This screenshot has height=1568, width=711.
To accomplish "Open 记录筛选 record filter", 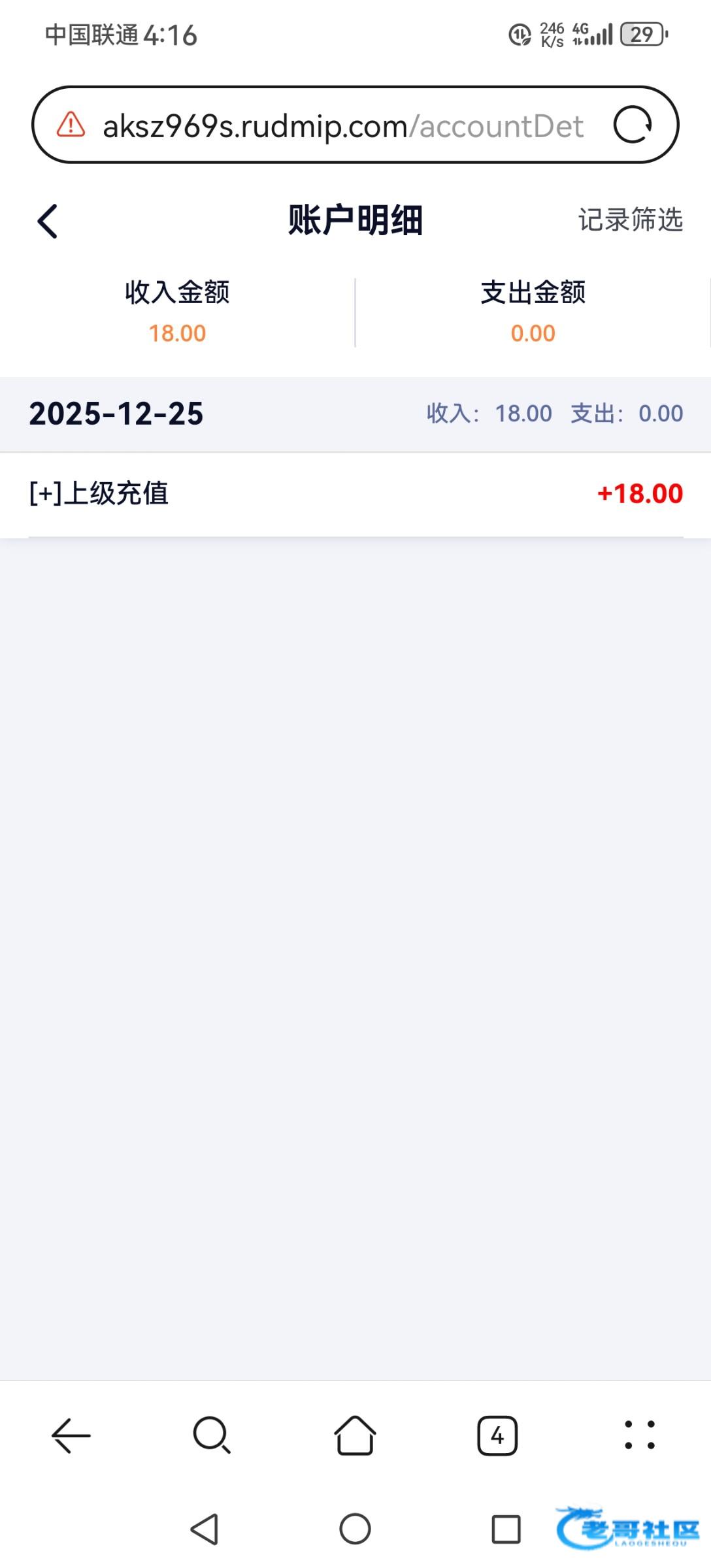I will (x=630, y=220).
